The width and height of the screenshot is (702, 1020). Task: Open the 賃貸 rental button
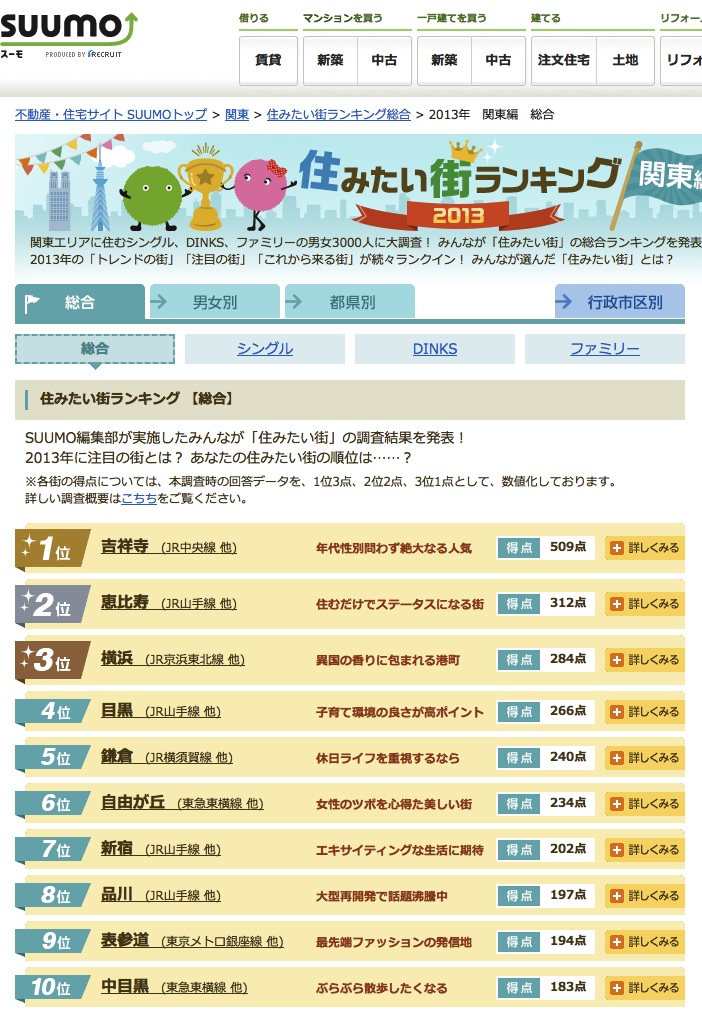tap(268, 60)
